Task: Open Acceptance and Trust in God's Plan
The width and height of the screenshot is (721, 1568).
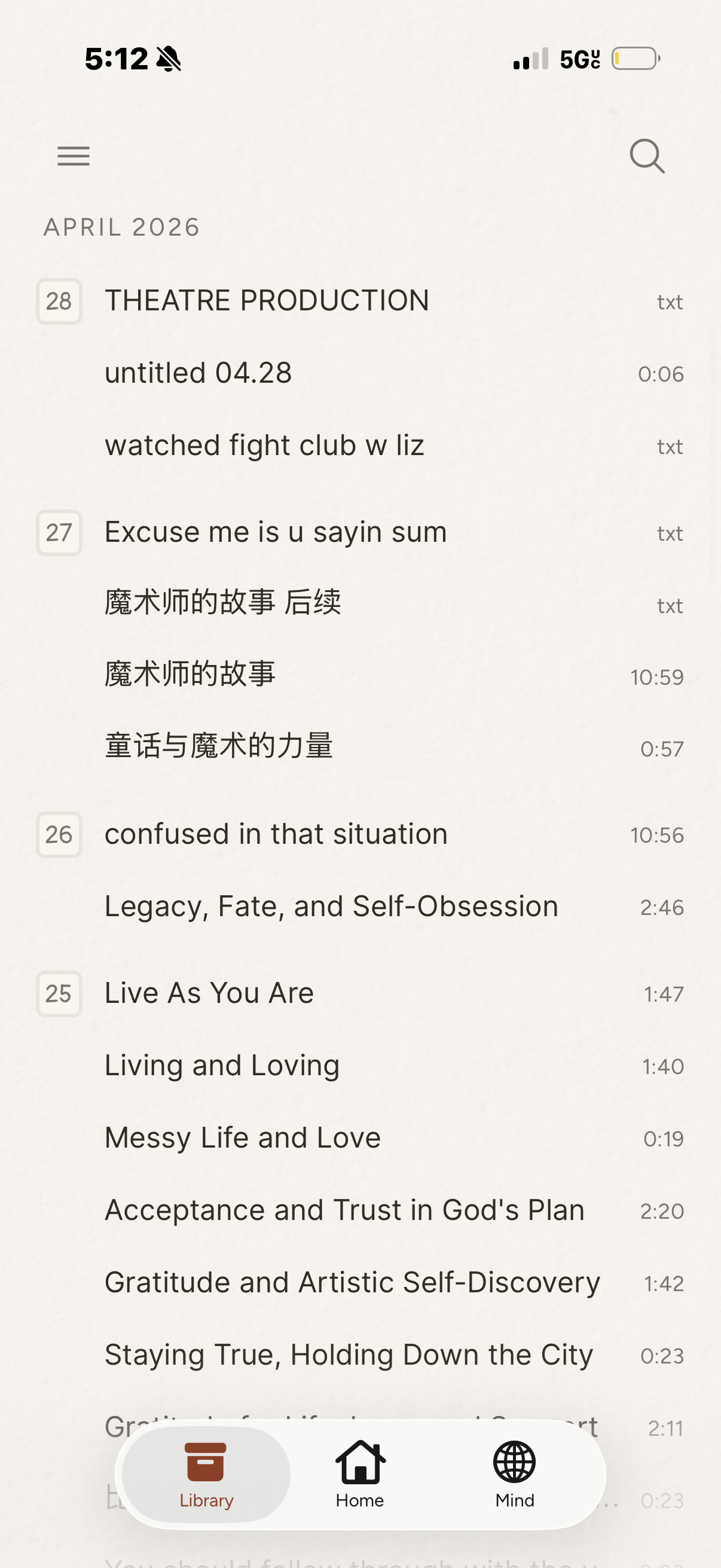Action: pos(344,1210)
